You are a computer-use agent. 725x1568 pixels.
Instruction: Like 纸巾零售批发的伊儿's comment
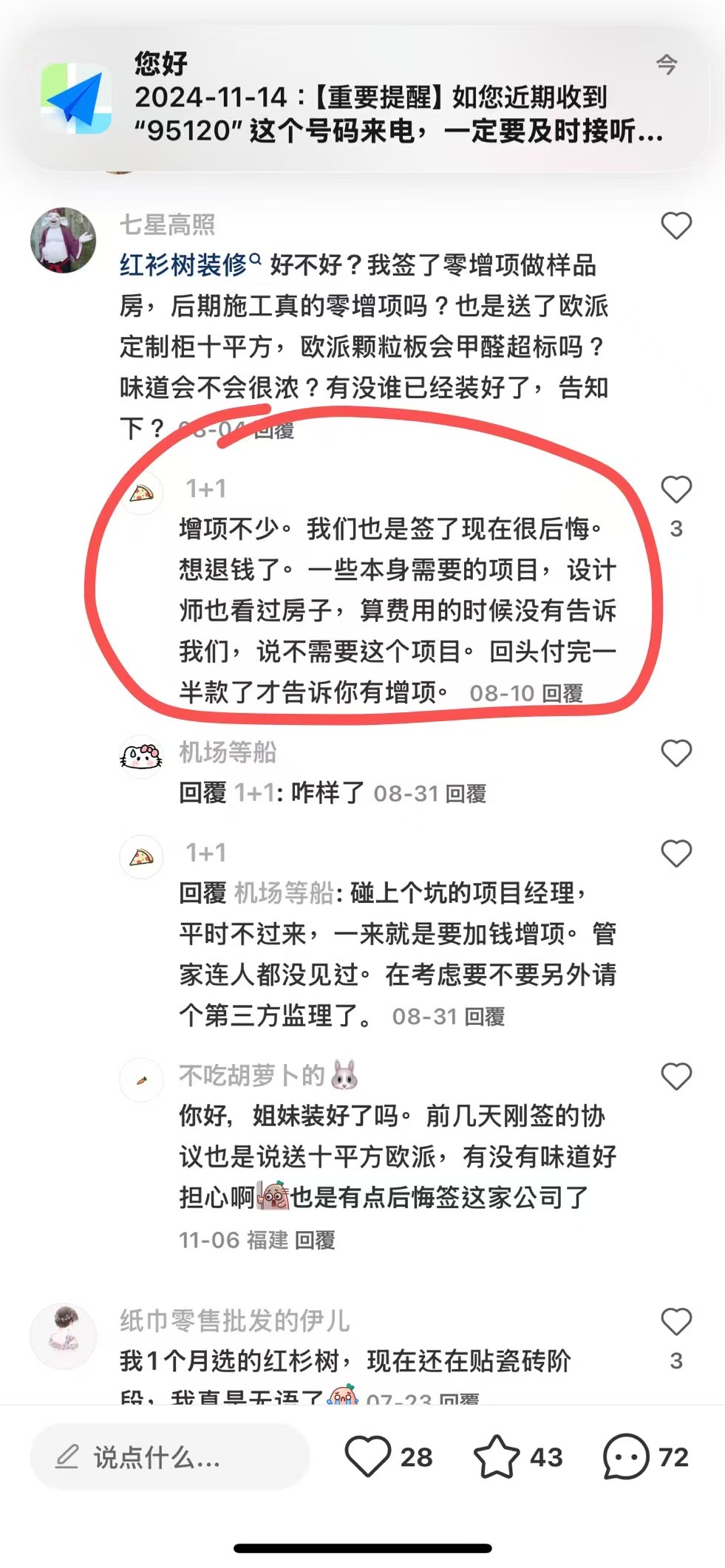(675, 1322)
